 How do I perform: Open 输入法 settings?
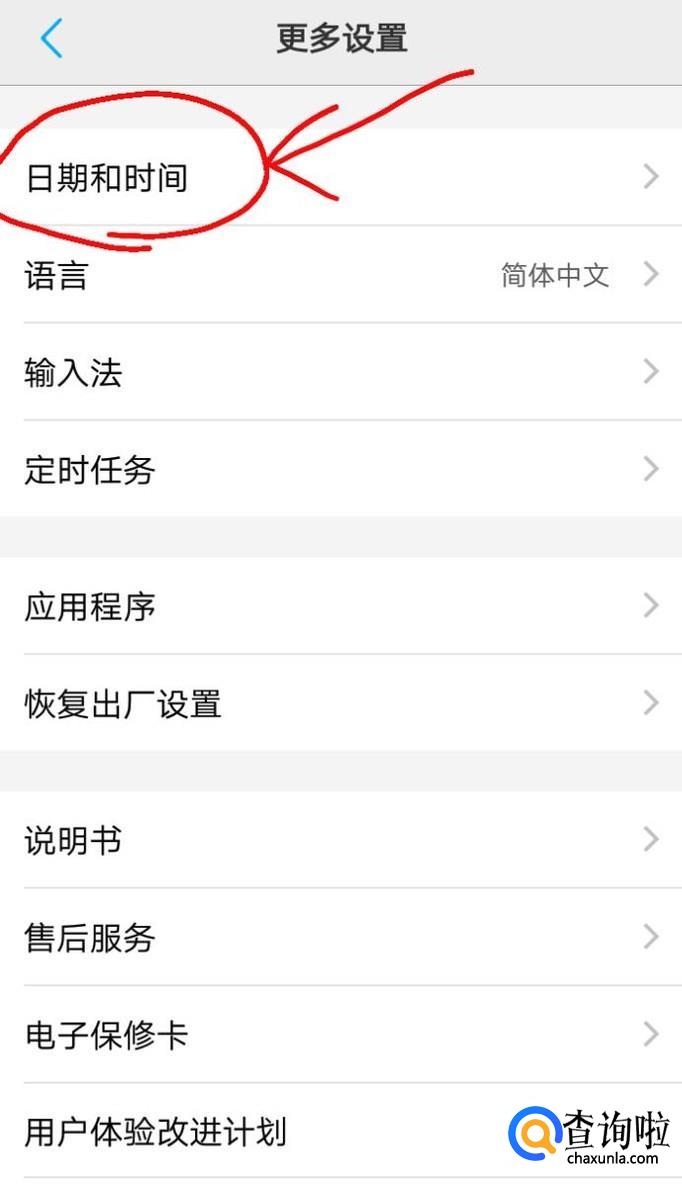(x=340, y=373)
